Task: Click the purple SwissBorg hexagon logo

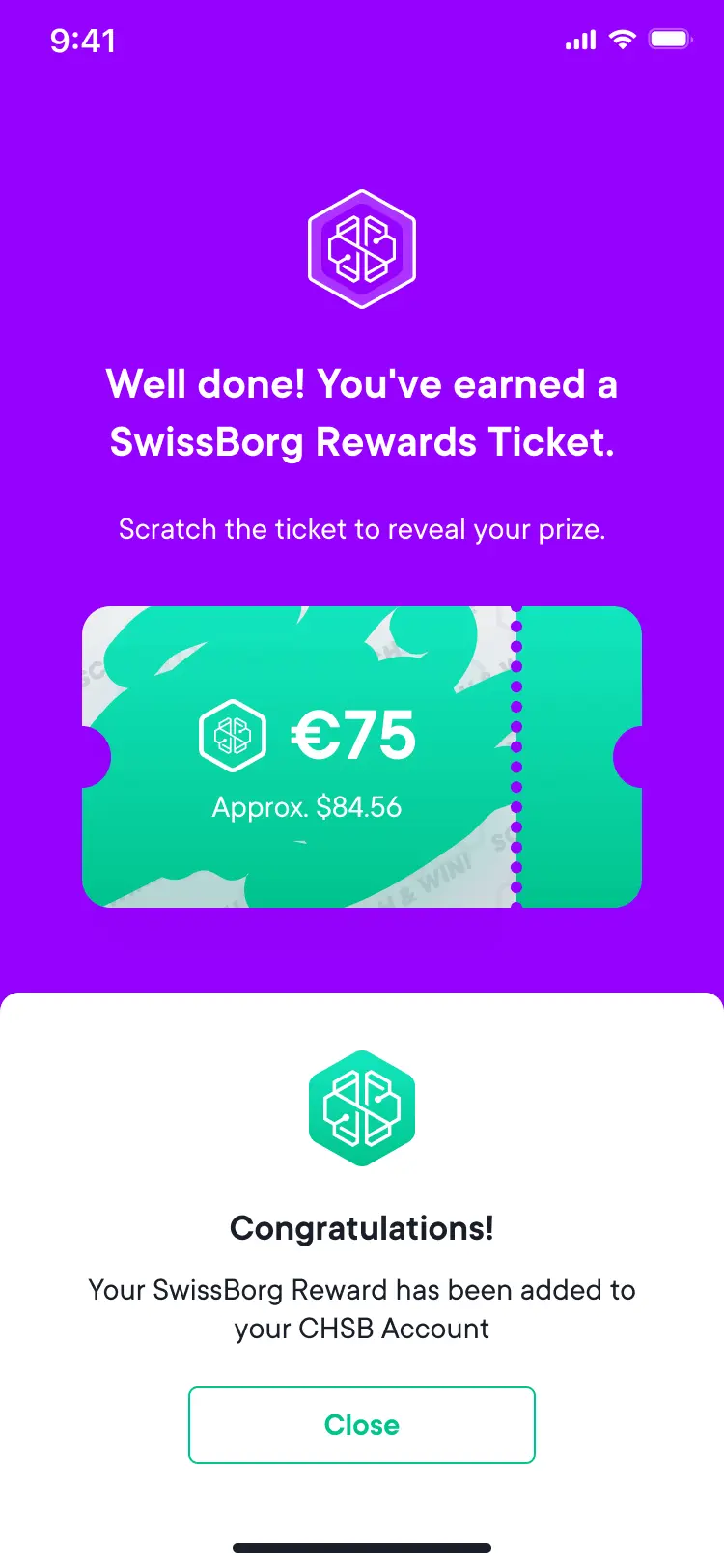Action: [x=362, y=249]
